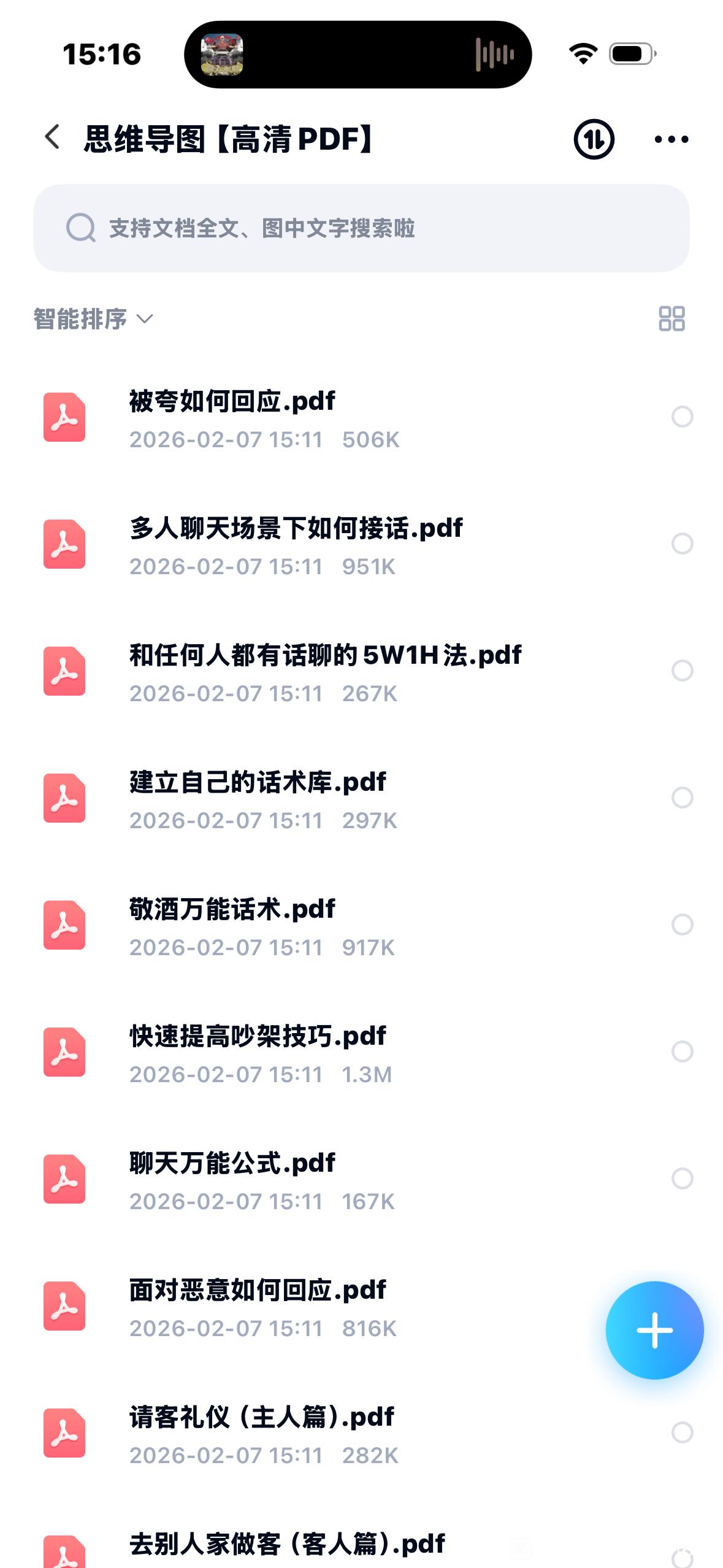723x1568 pixels.
Task: Open 请客礼仪（主人篇）.pdf
Action: pyautogui.click(x=262, y=1418)
